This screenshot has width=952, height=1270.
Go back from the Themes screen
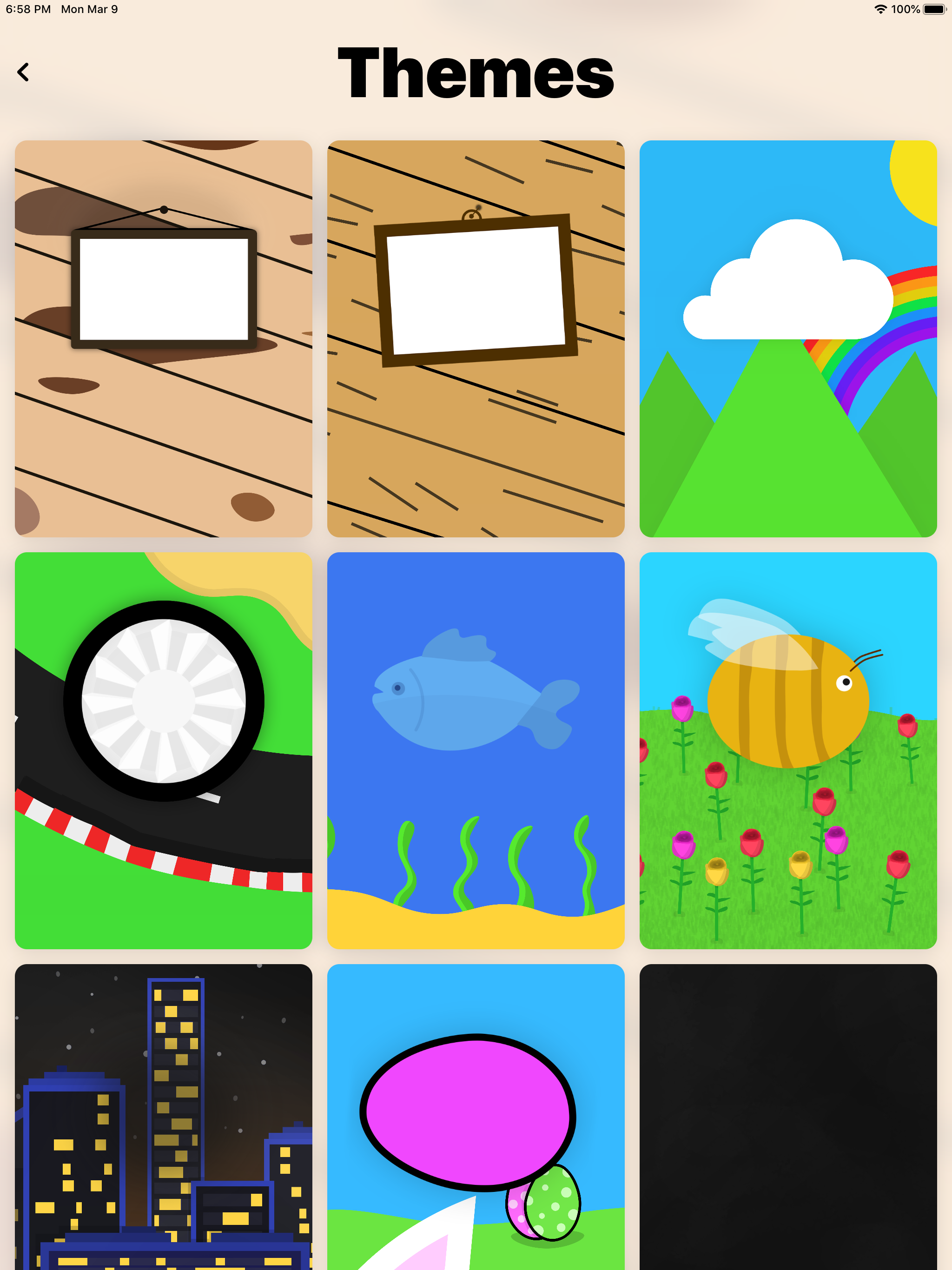pyautogui.click(x=23, y=73)
